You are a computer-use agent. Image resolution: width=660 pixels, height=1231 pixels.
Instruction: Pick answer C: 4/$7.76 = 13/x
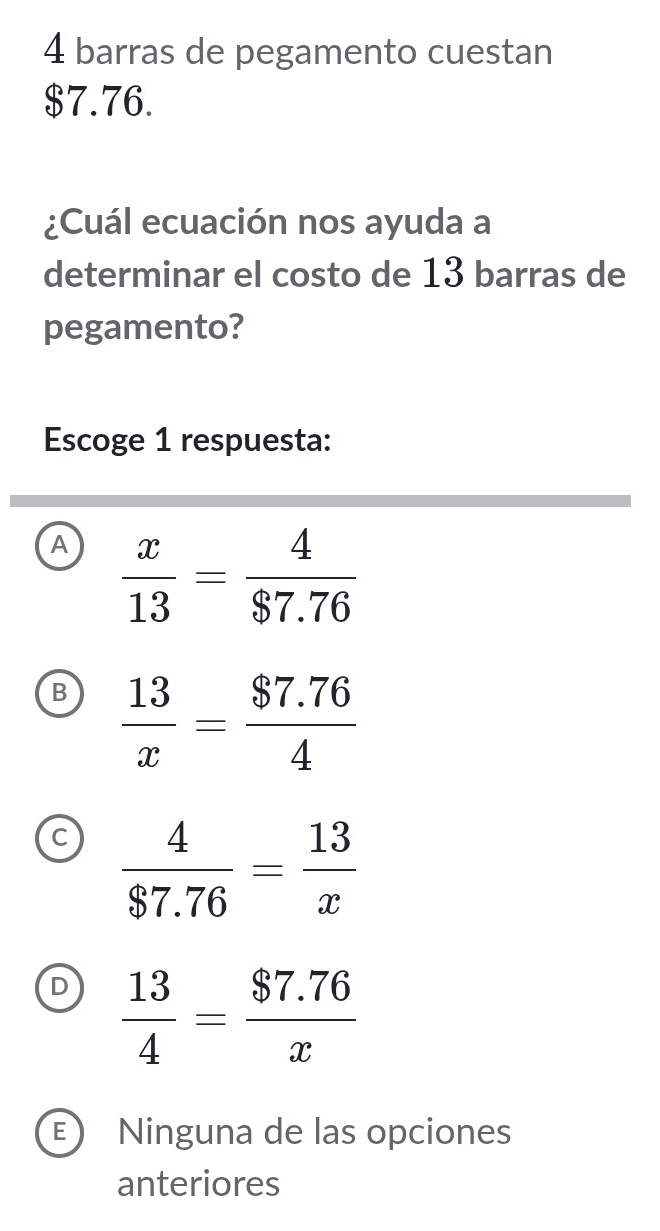(x=62, y=836)
